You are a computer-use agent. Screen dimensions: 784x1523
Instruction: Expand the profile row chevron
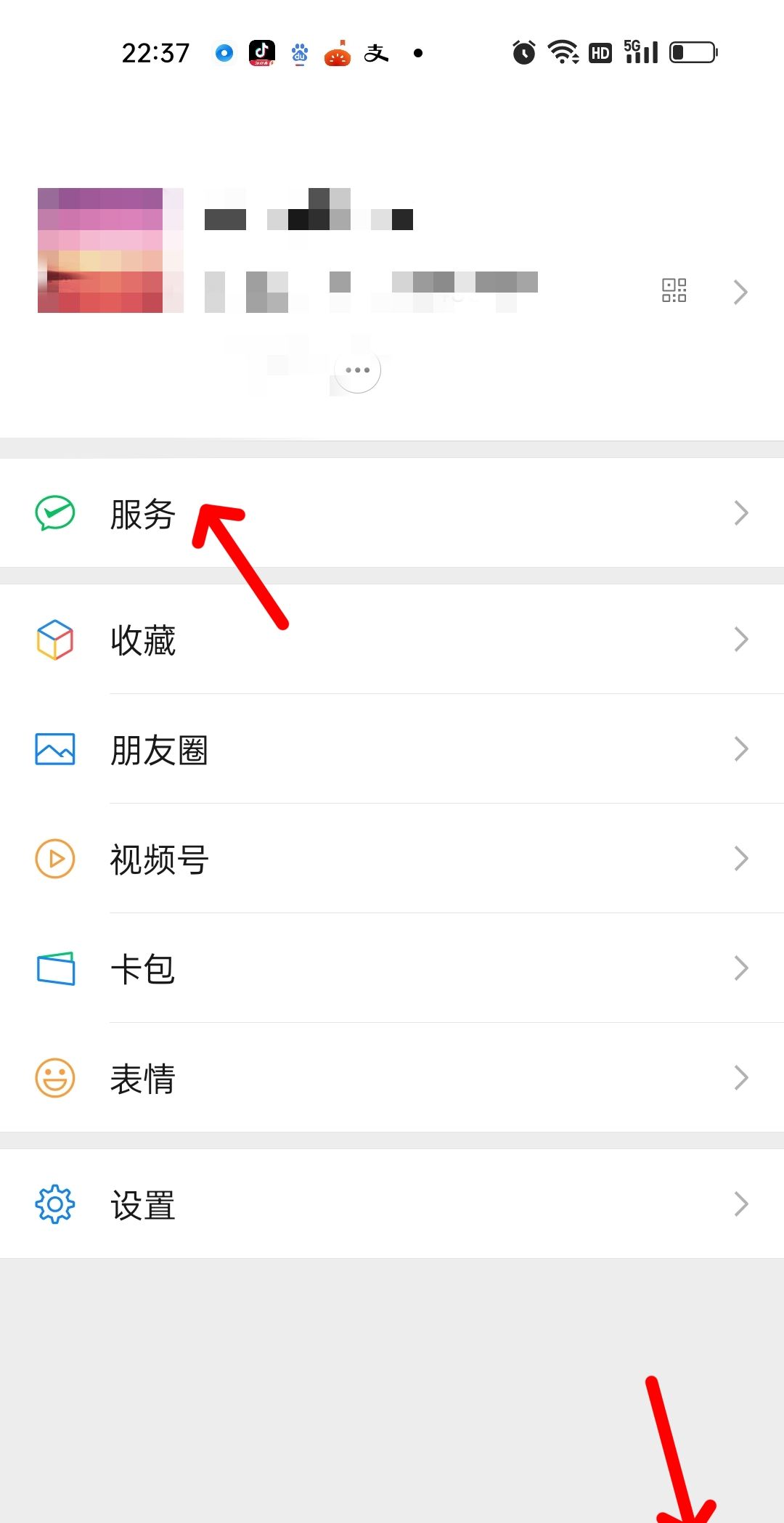point(741,291)
